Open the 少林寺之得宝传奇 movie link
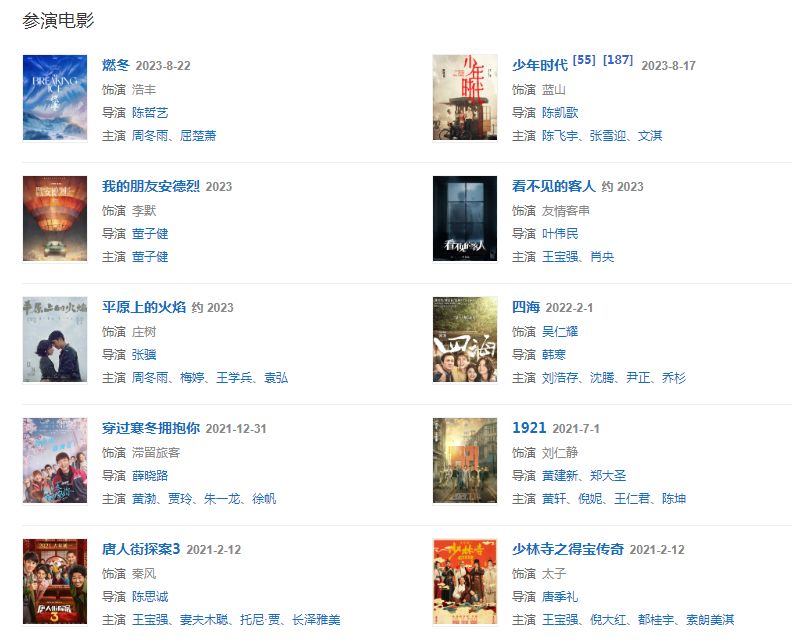Image resolution: width=792 pixels, height=641 pixels. tap(567, 549)
